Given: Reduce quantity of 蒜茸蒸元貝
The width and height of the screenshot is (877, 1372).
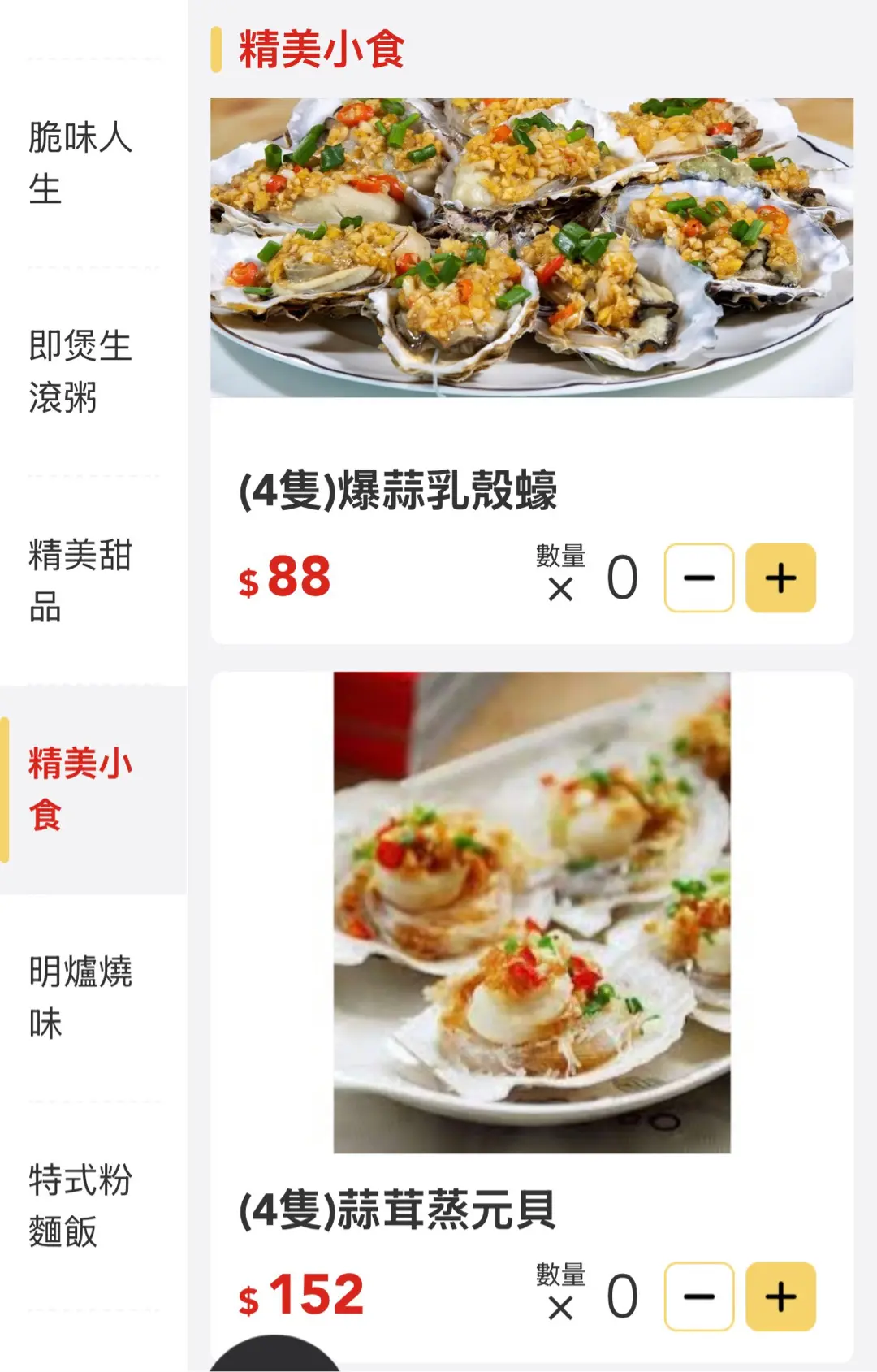Looking at the screenshot, I should 699,1296.
